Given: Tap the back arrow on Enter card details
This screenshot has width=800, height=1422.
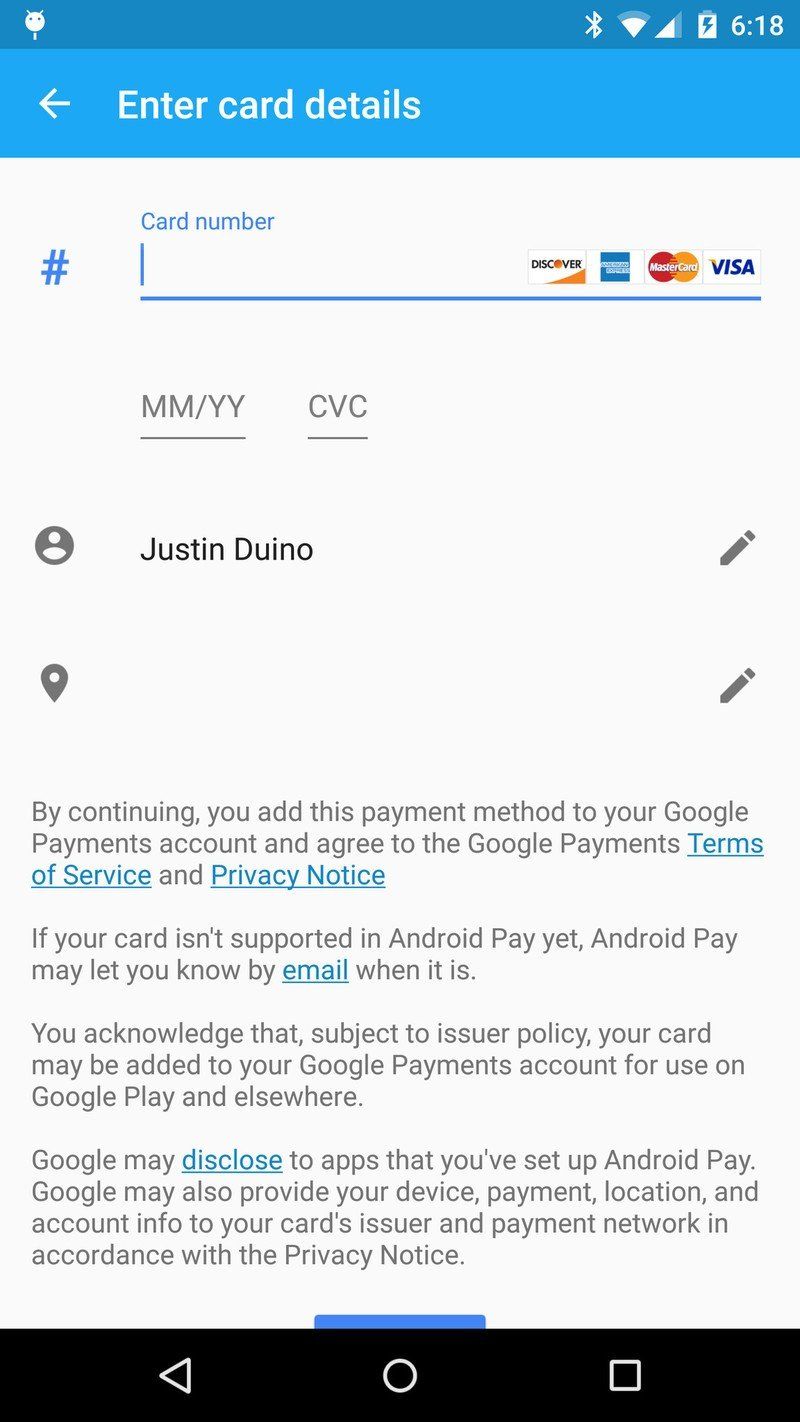Looking at the screenshot, I should [55, 103].
